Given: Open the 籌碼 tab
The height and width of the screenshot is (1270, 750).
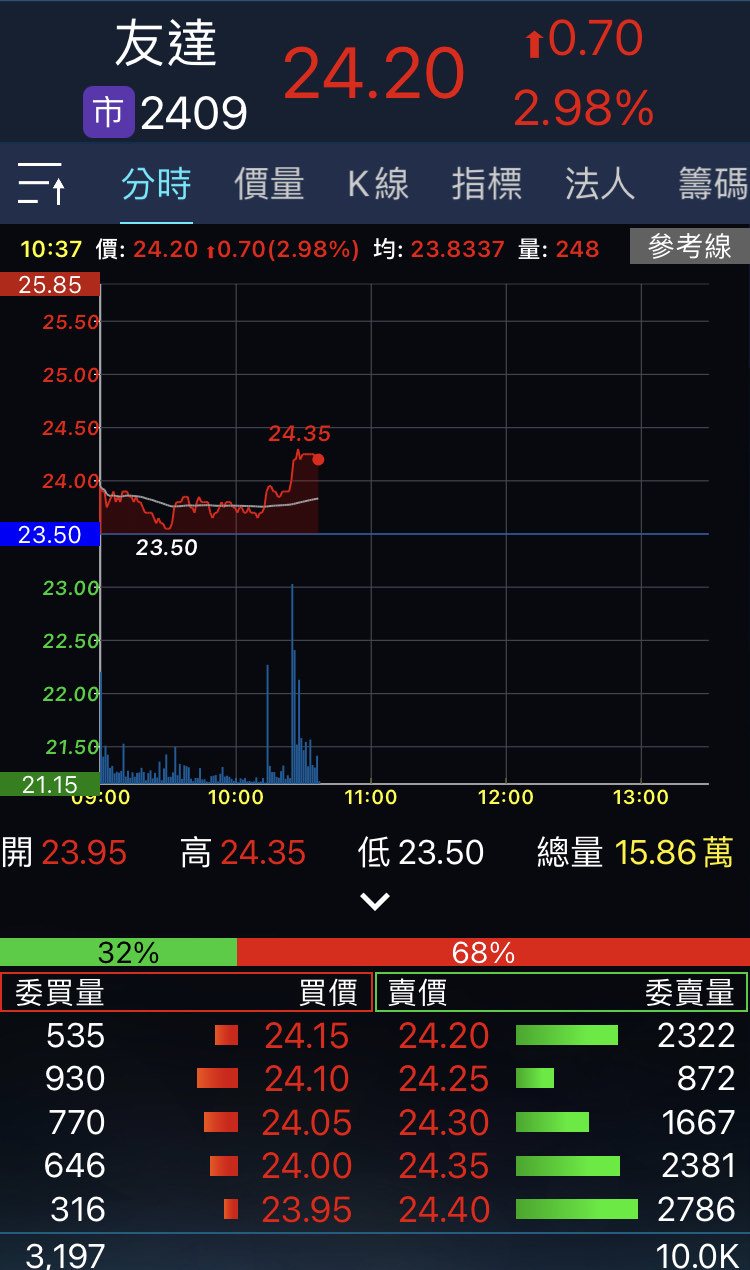Looking at the screenshot, I should click(x=712, y=184).
